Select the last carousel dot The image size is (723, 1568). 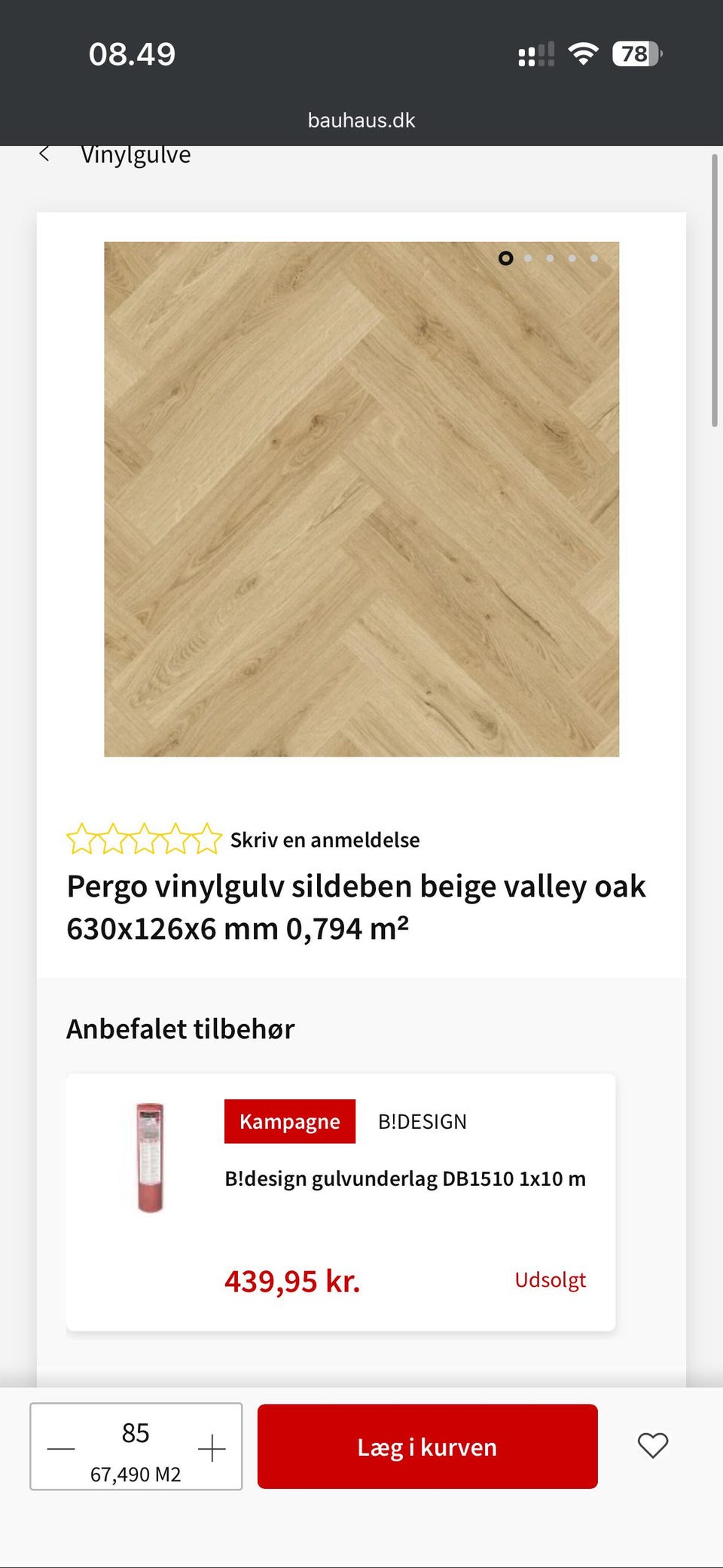coord(595,258)
